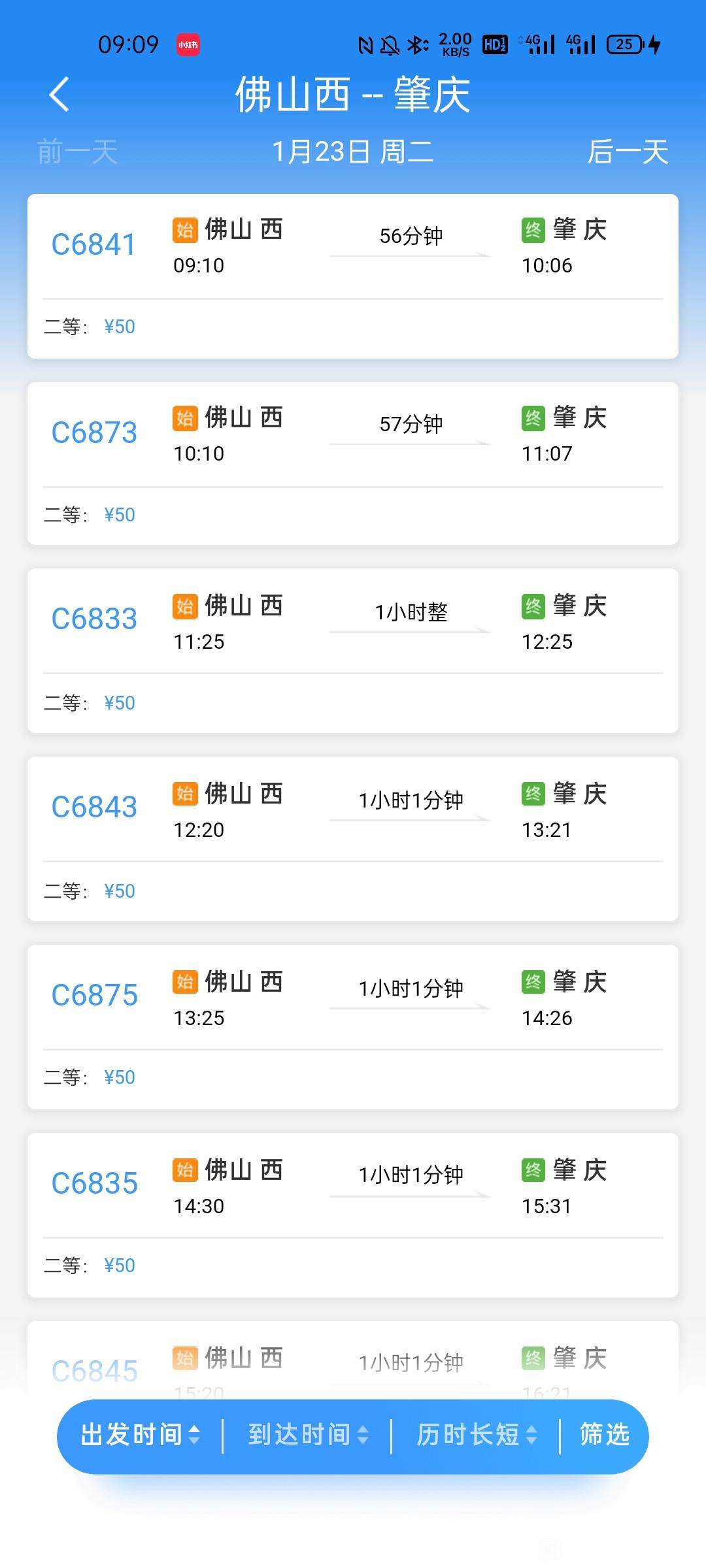Select train C6873 departing at 10:10

point(353,464)
